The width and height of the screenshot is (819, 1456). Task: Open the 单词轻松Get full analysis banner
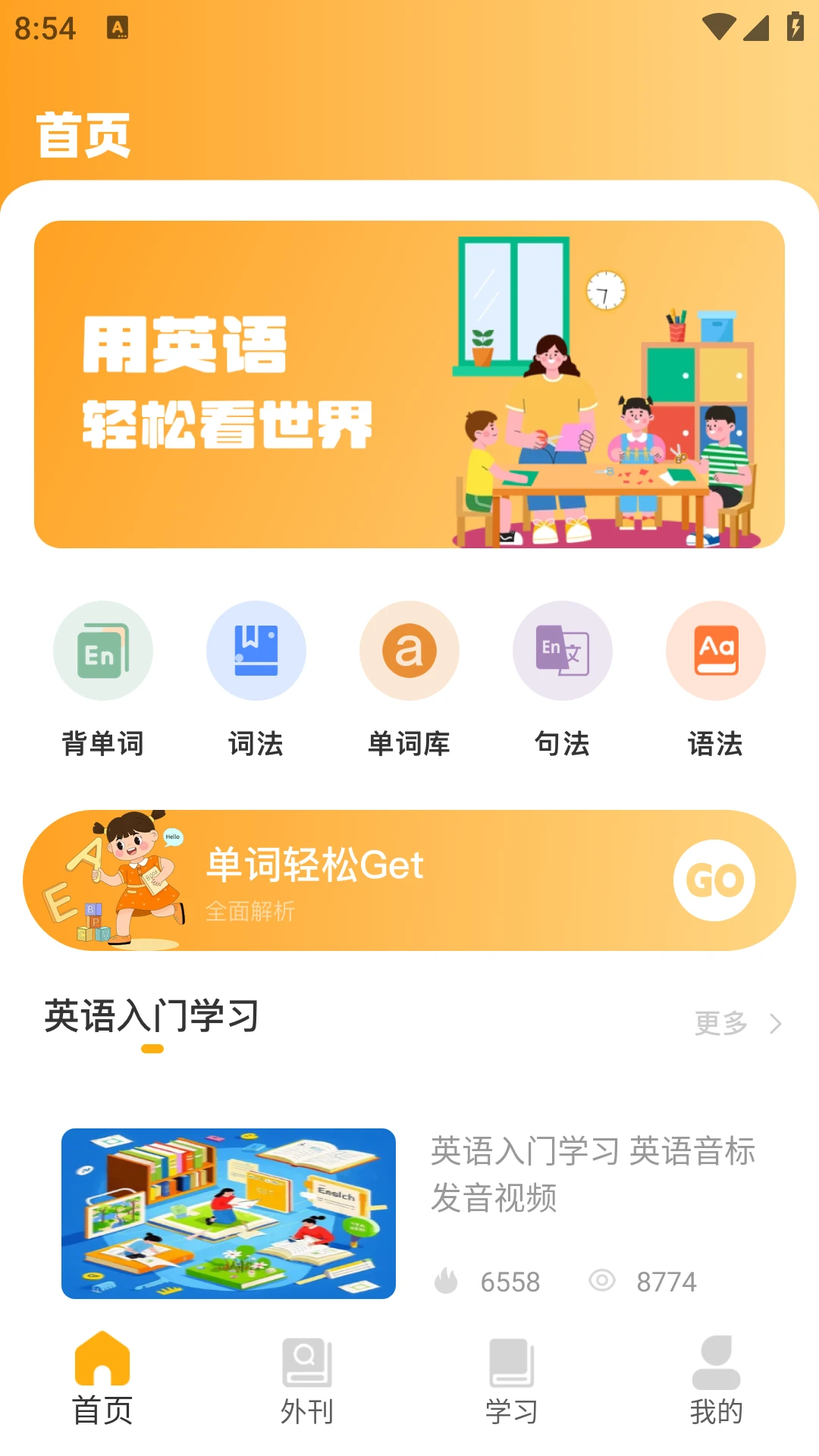pos(409,878)
